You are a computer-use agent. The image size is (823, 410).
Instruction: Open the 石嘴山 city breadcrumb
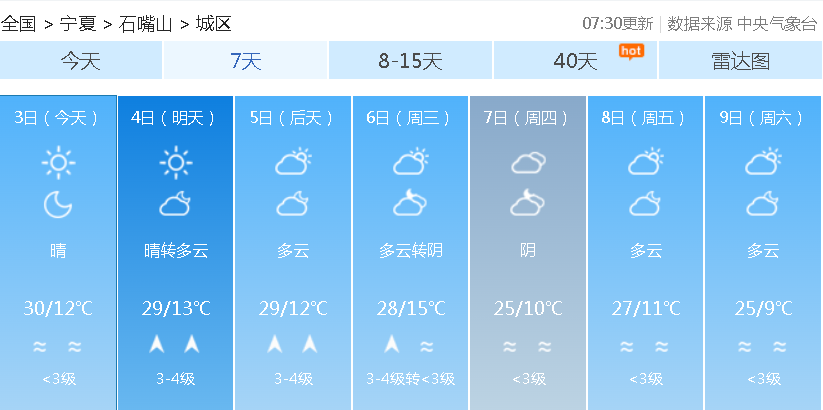(x=145, y=23)
